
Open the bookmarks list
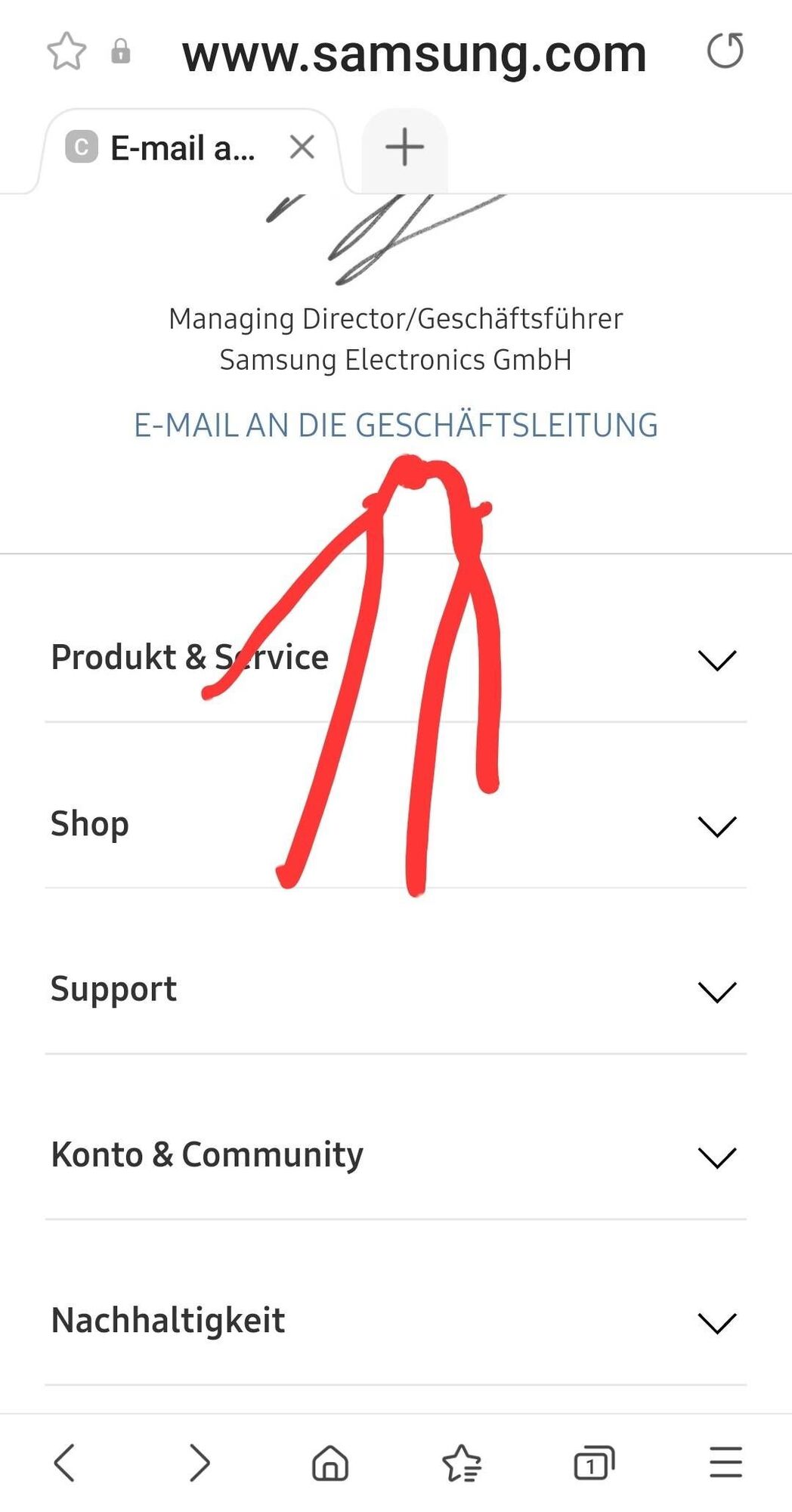pyautogui.click(x=462, y=1462)
